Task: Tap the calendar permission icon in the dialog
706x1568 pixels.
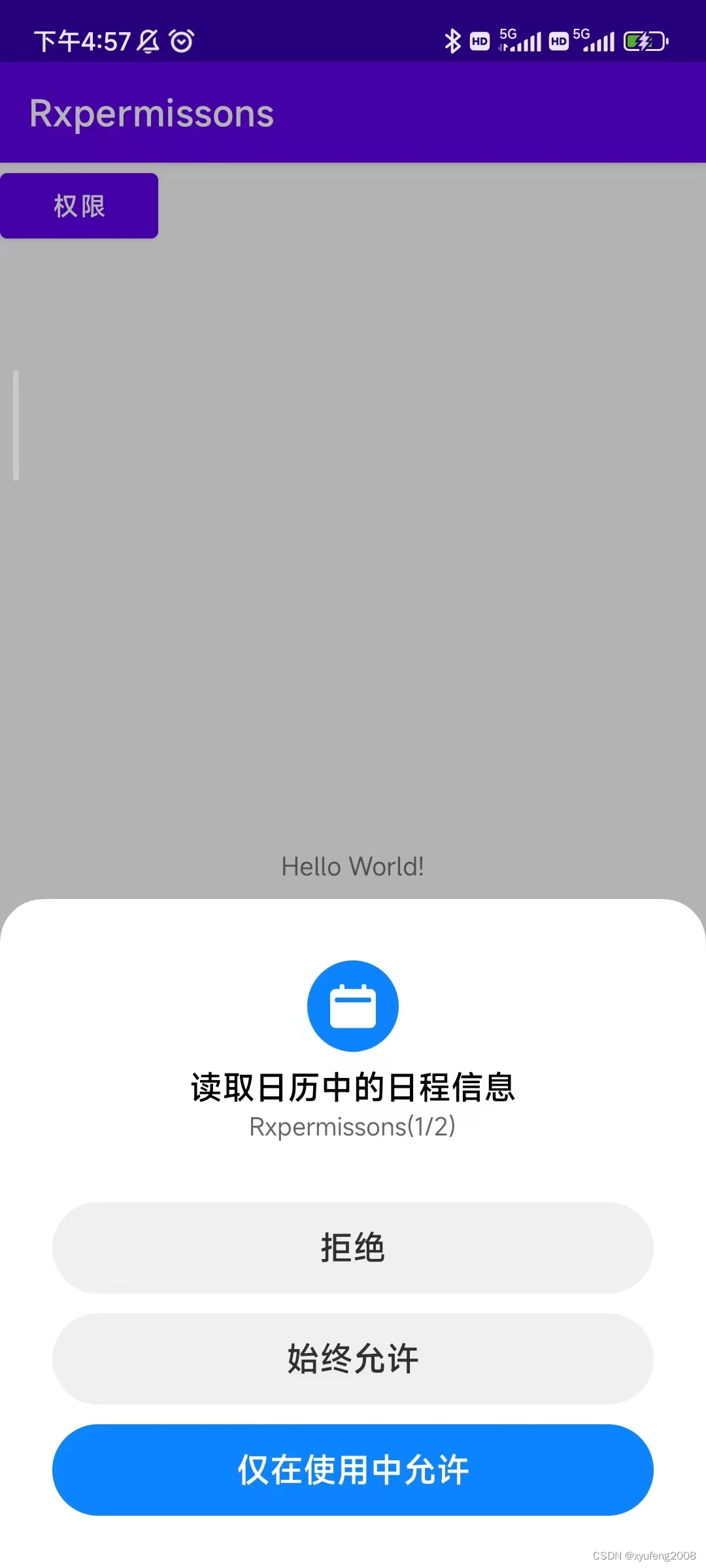Action: coord(353,1006)
